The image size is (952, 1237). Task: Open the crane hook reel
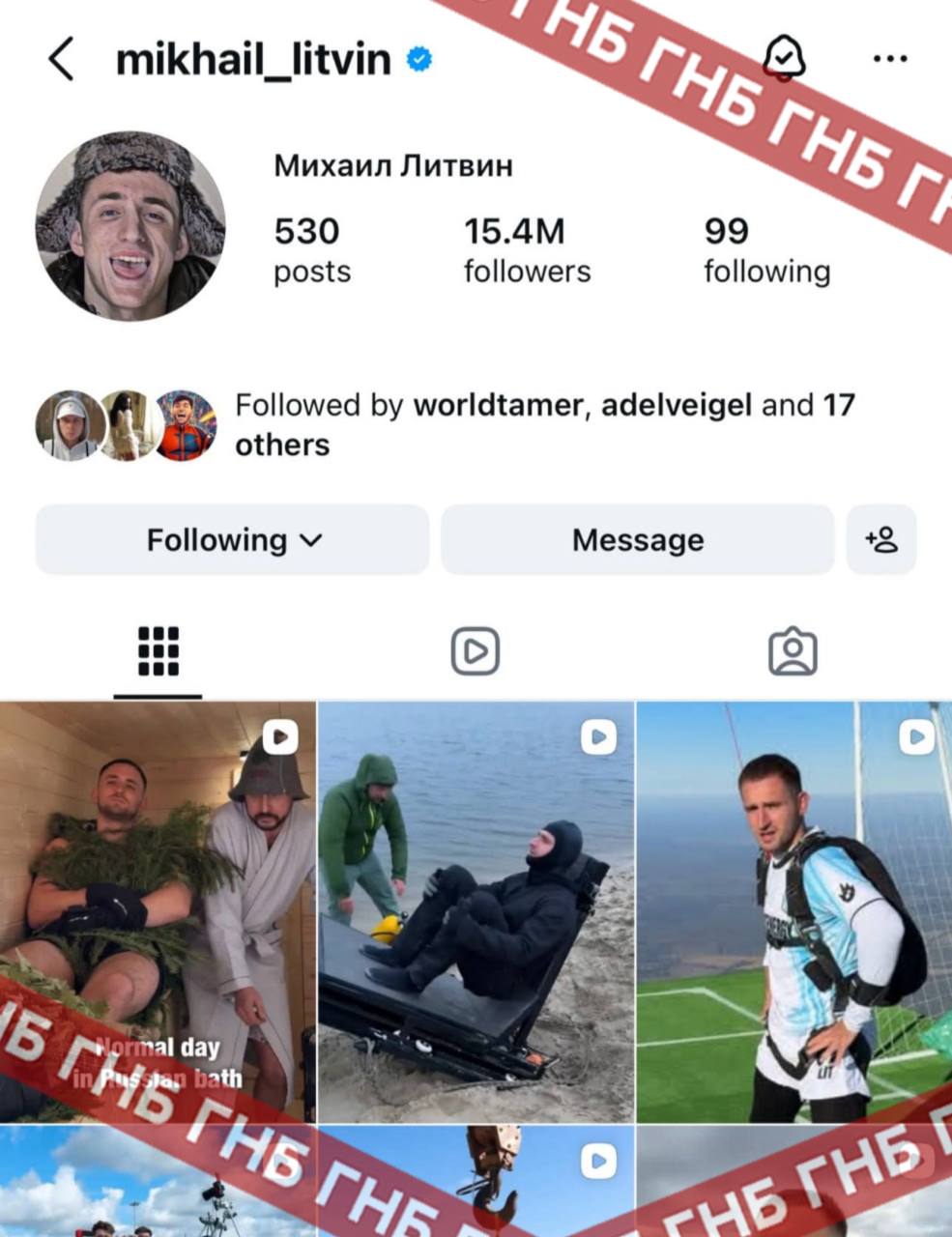click(476, 1181)
